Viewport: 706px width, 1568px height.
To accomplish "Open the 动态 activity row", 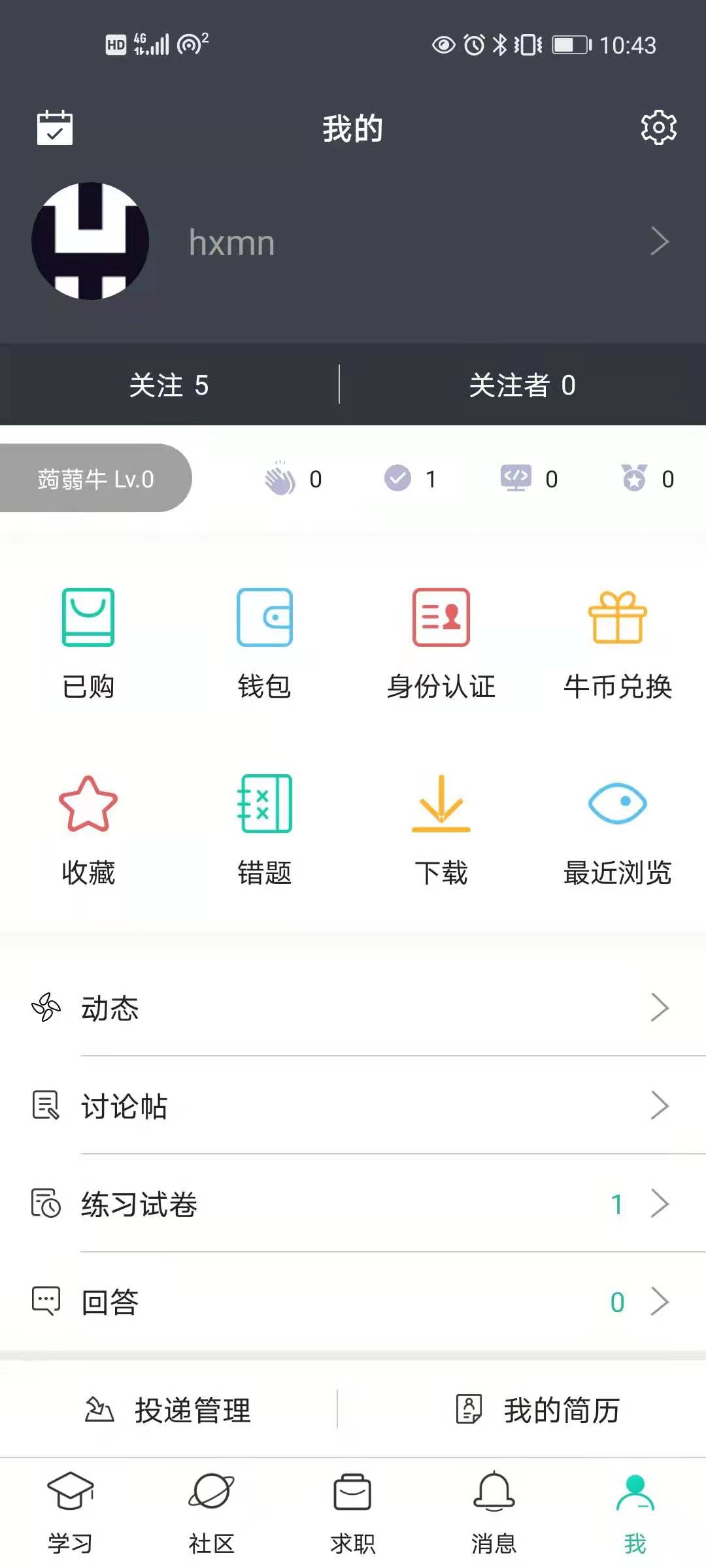I will [x=353, y=1008].
